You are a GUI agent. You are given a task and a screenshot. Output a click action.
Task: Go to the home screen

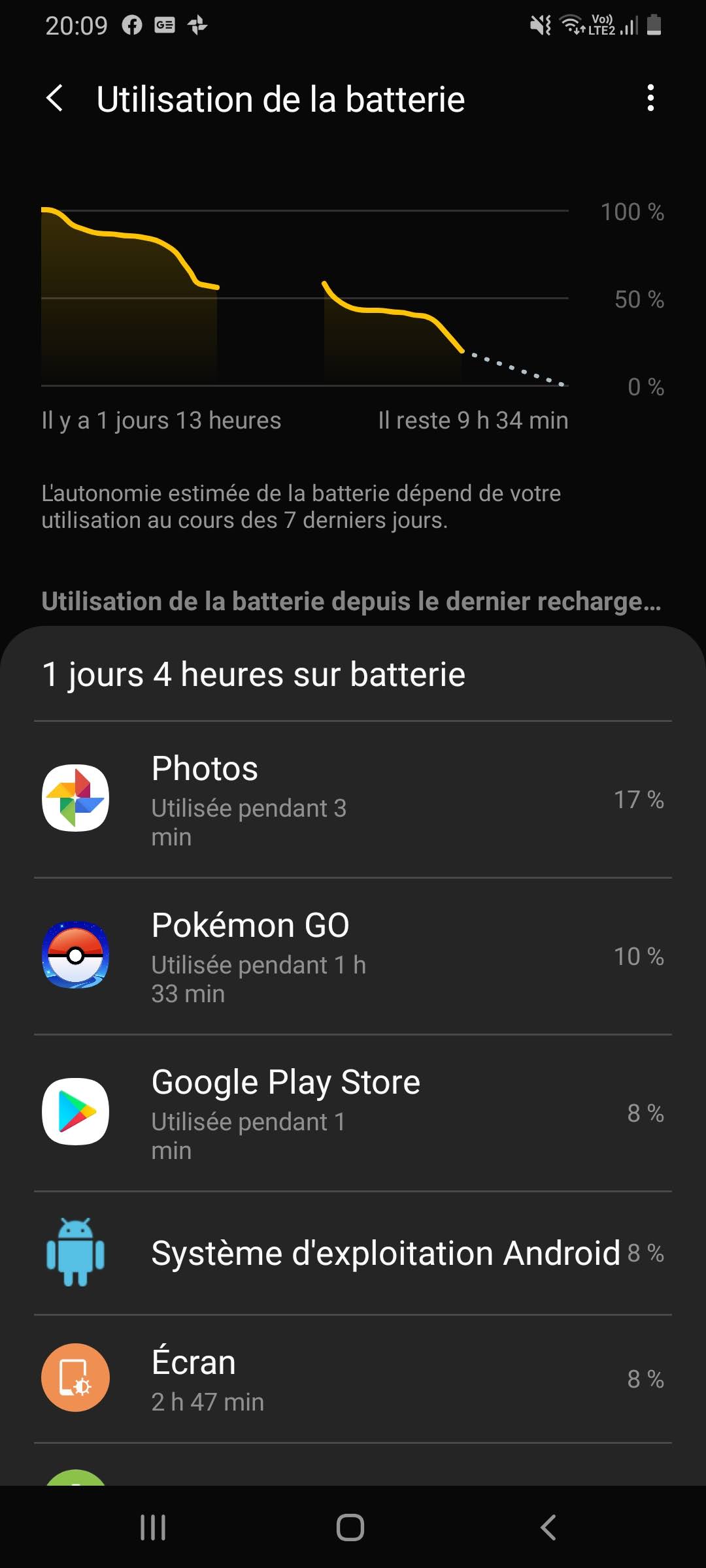pos(350,1527)
